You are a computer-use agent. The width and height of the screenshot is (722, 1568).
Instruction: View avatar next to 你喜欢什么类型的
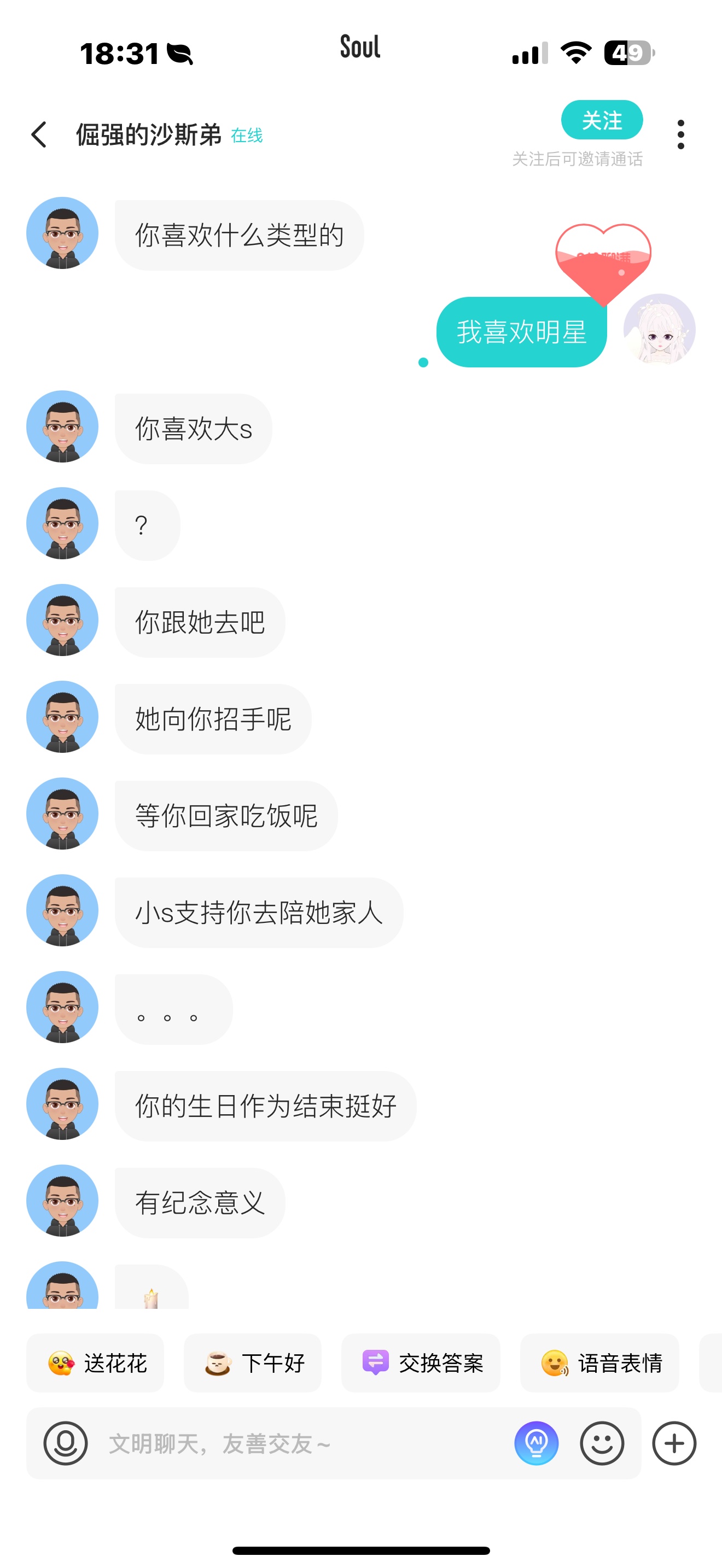(x=63, y=233)
